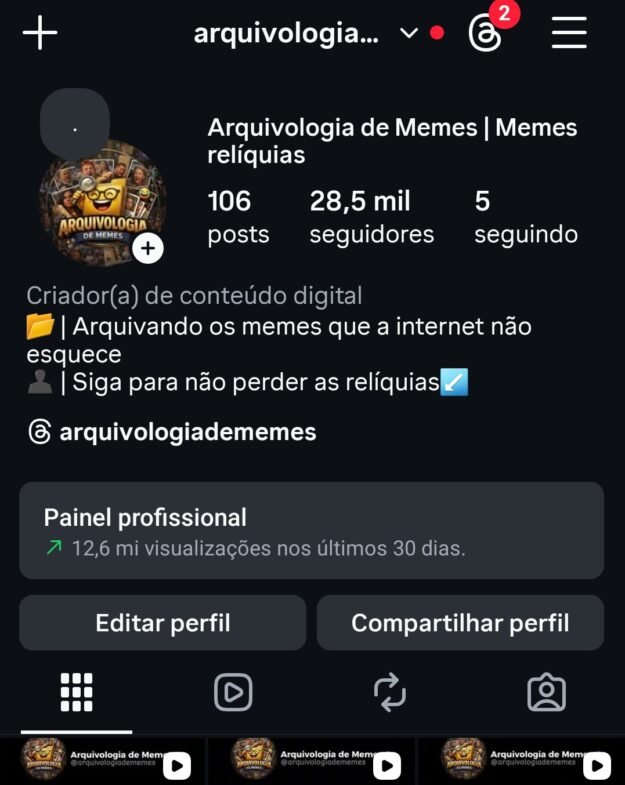Switch to the reposts tab
The image size is (625, 785).
389,692
